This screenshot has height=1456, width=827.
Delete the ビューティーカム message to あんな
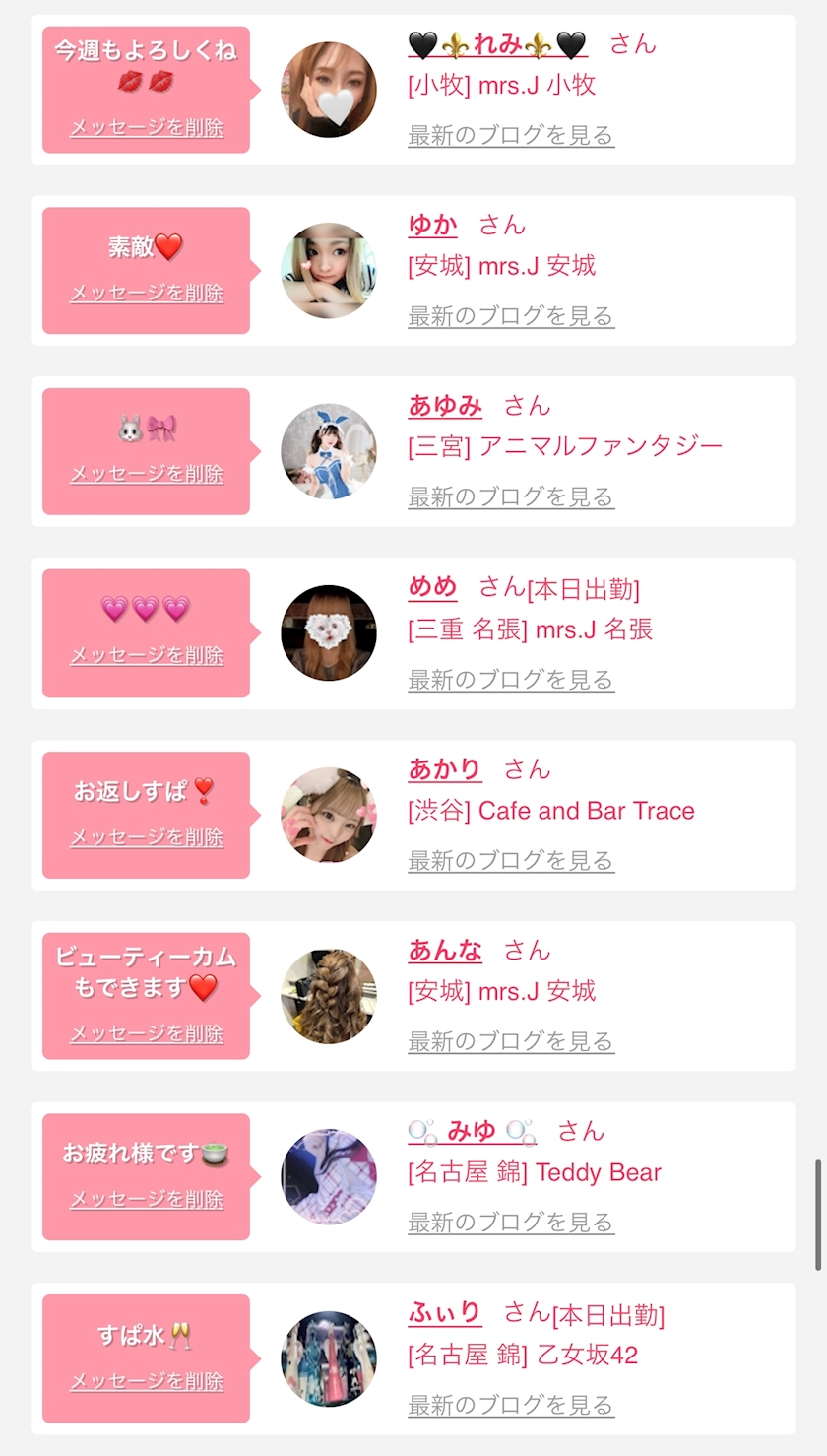[147, 1033]
